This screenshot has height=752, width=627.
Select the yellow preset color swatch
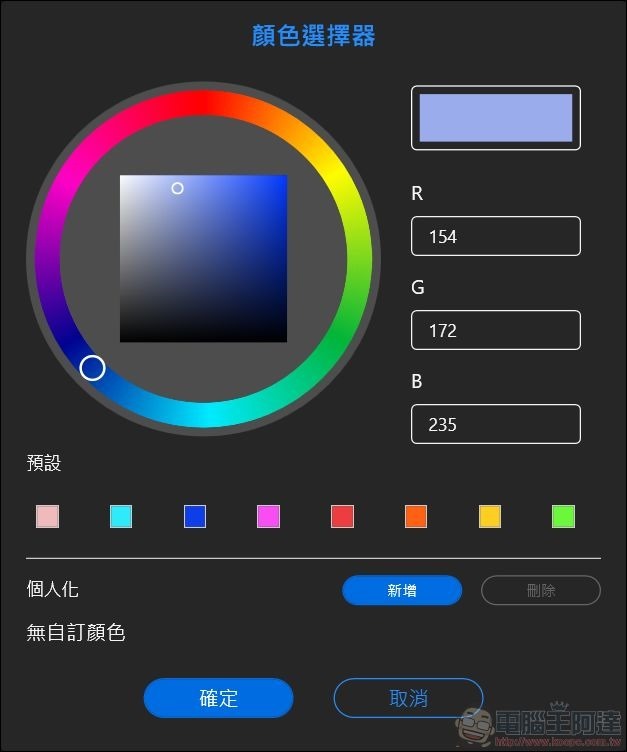tap(489, 516)
